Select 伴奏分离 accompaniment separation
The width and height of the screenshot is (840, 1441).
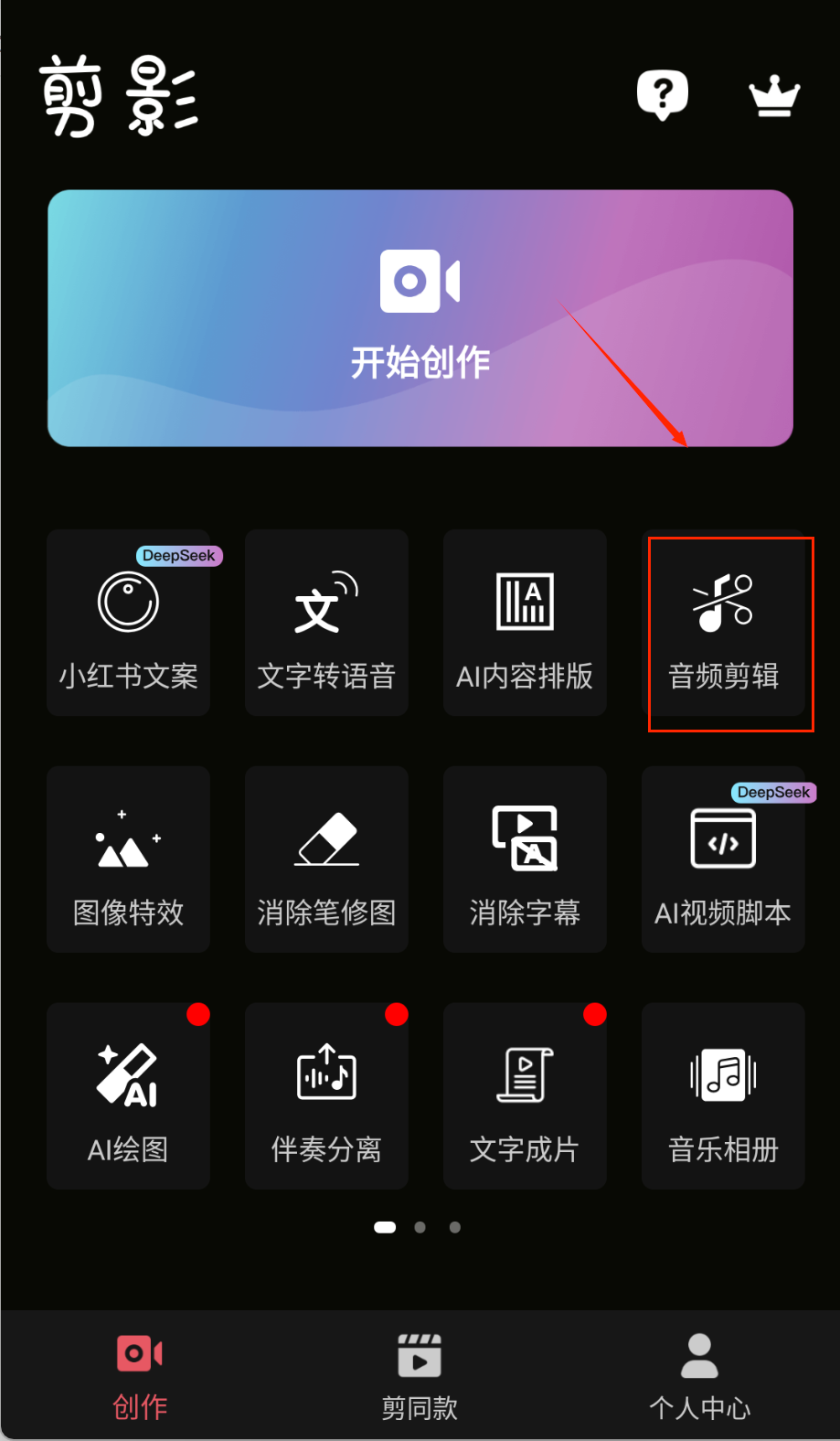(326, 1095)
